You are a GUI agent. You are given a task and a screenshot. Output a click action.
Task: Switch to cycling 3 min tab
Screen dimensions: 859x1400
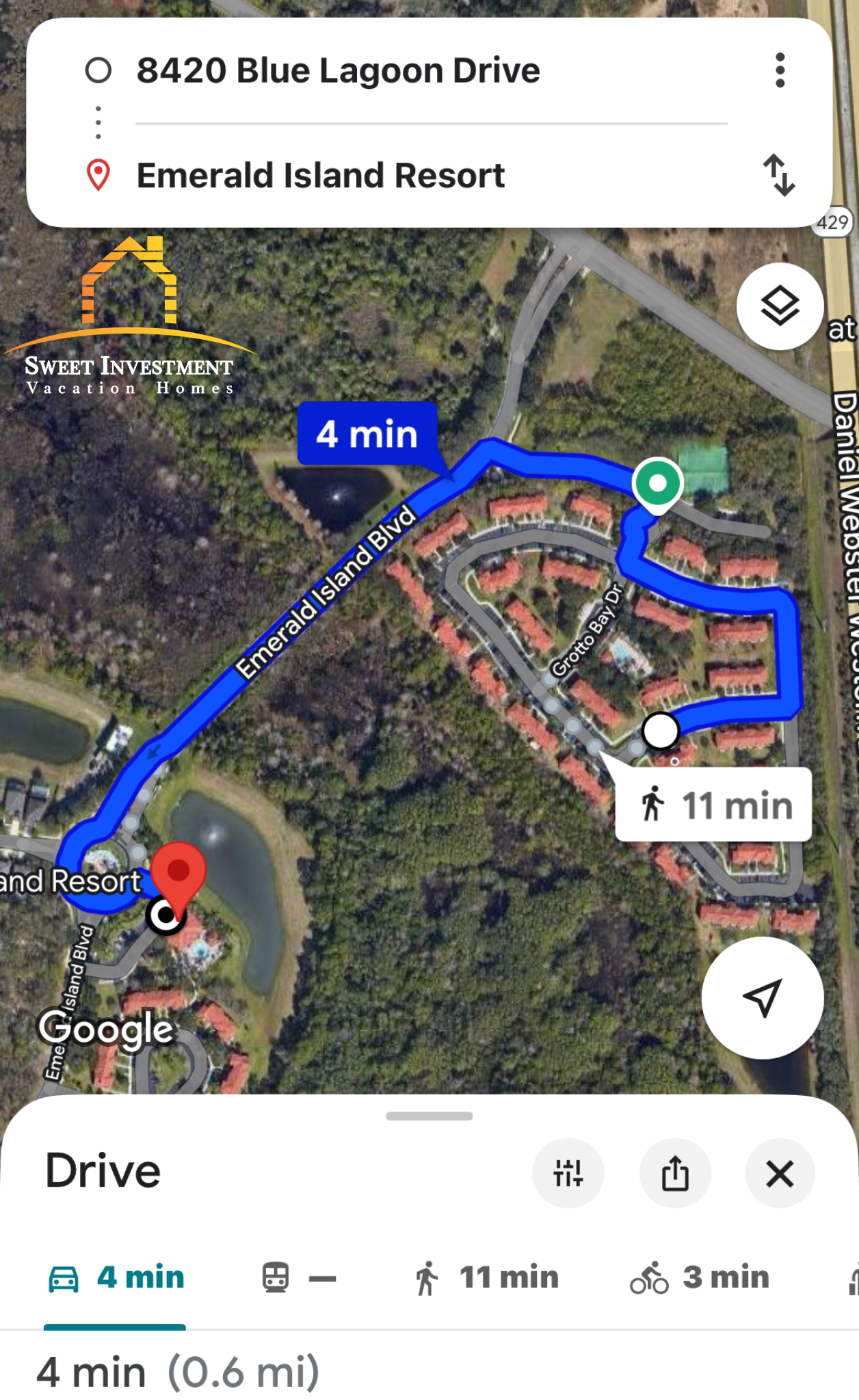click(700, 1278)
